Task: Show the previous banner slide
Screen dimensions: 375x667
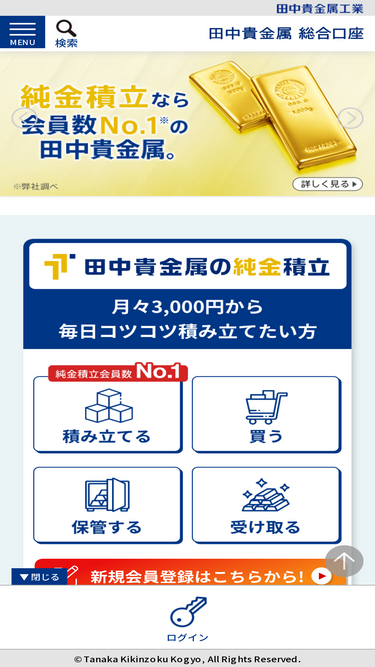Action: point(24,118)
